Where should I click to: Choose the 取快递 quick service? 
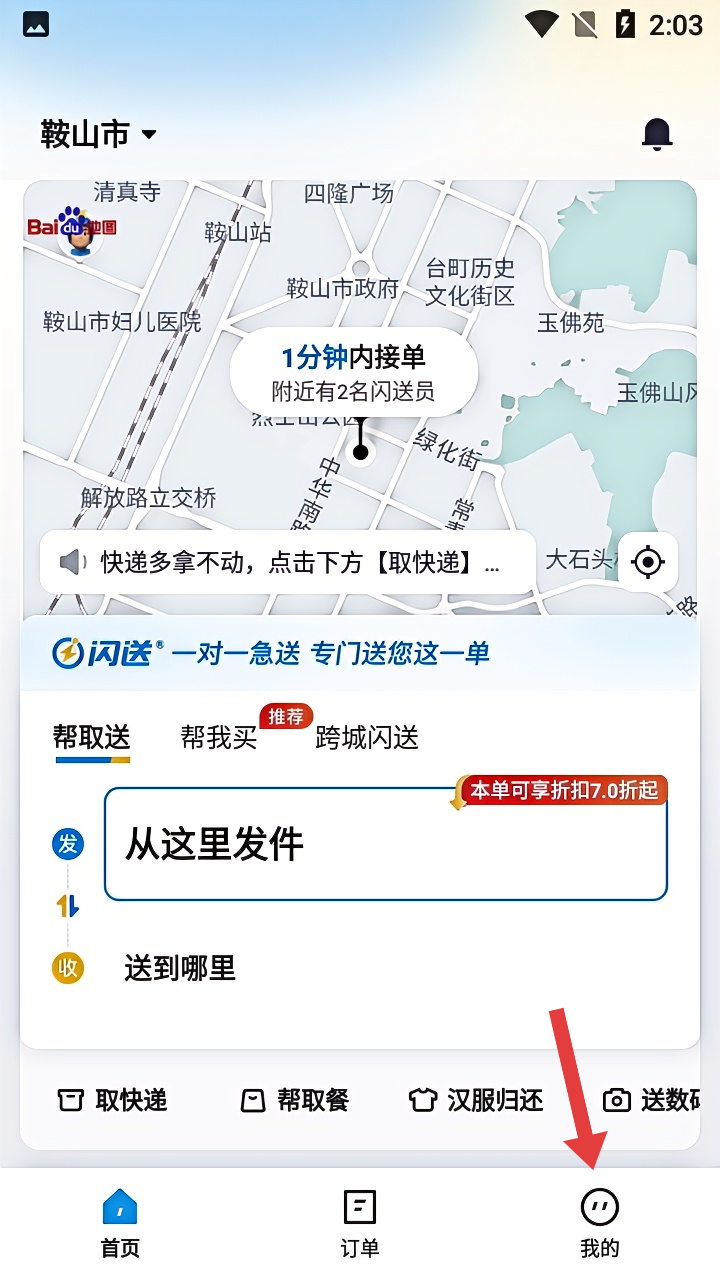pyautogui.click(x=112, y=1101)
